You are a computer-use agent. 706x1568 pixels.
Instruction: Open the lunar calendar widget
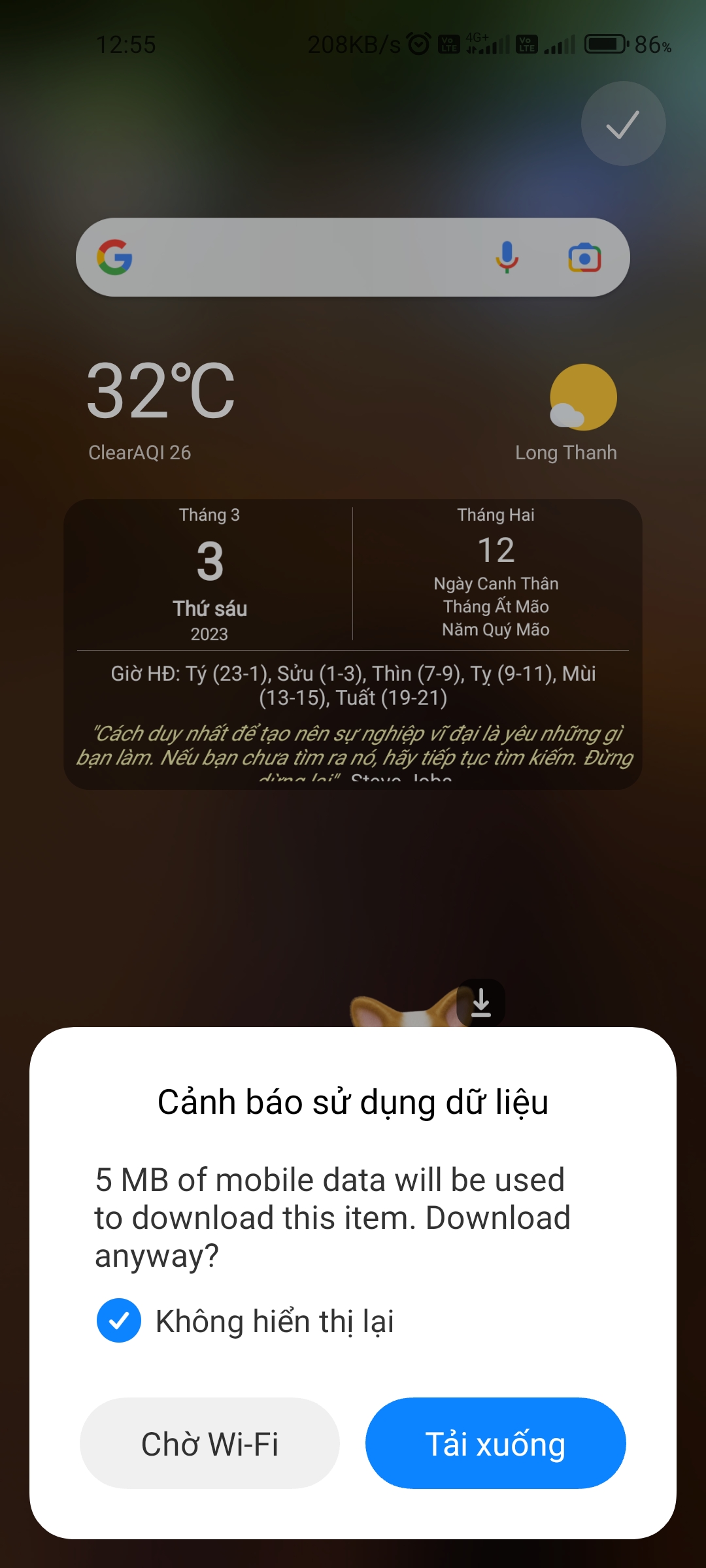353,644
